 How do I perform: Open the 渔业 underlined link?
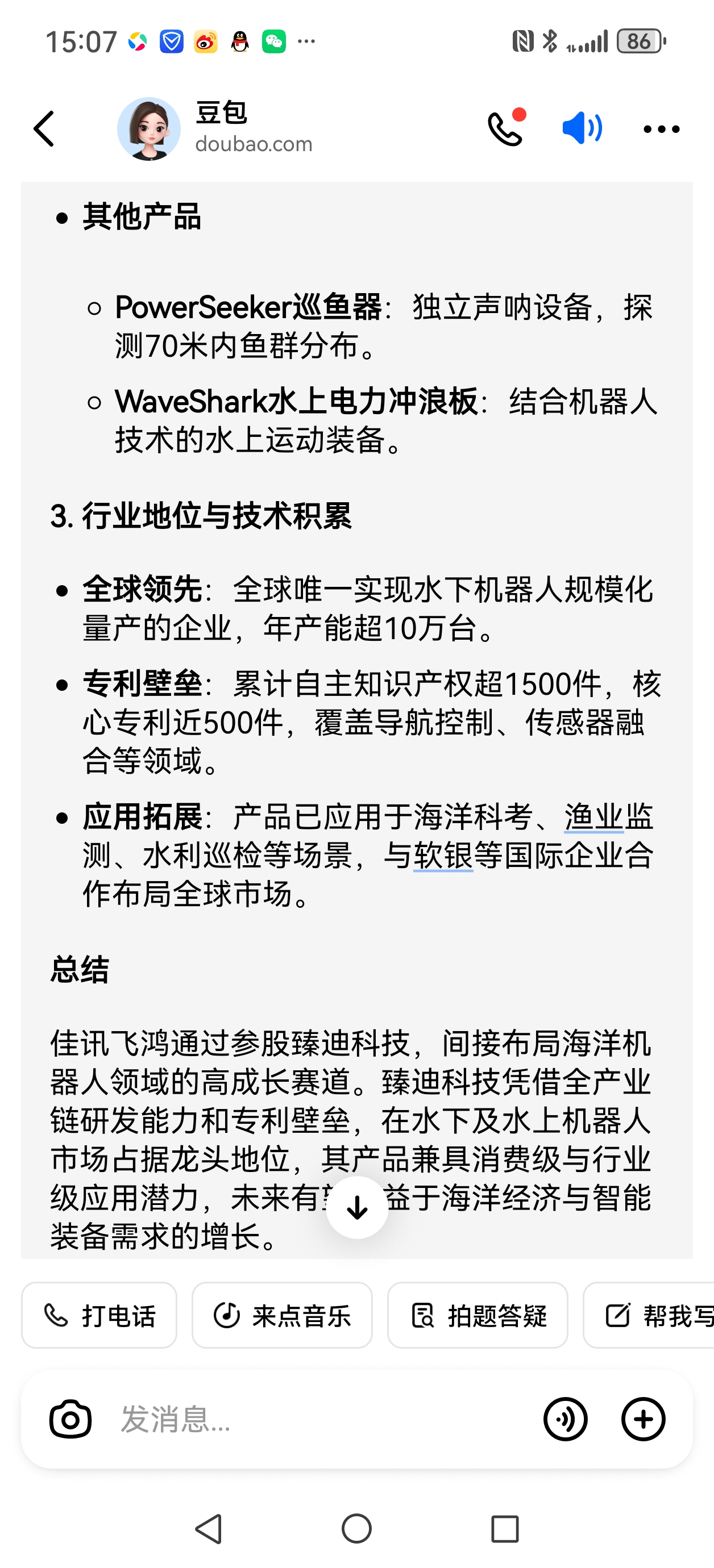594,816
